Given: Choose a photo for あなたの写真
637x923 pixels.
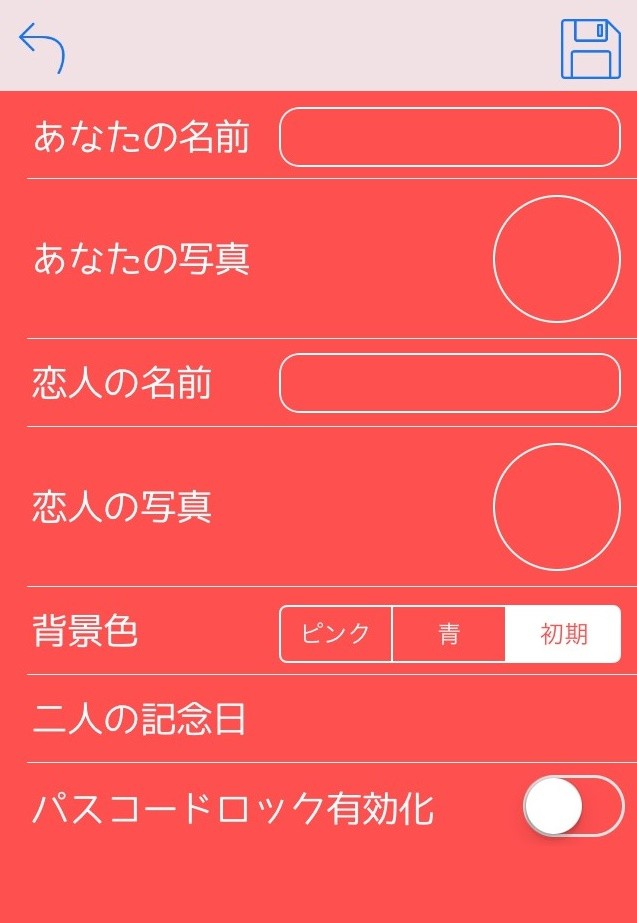Looking at the screenshot, I should coord(556,259).
